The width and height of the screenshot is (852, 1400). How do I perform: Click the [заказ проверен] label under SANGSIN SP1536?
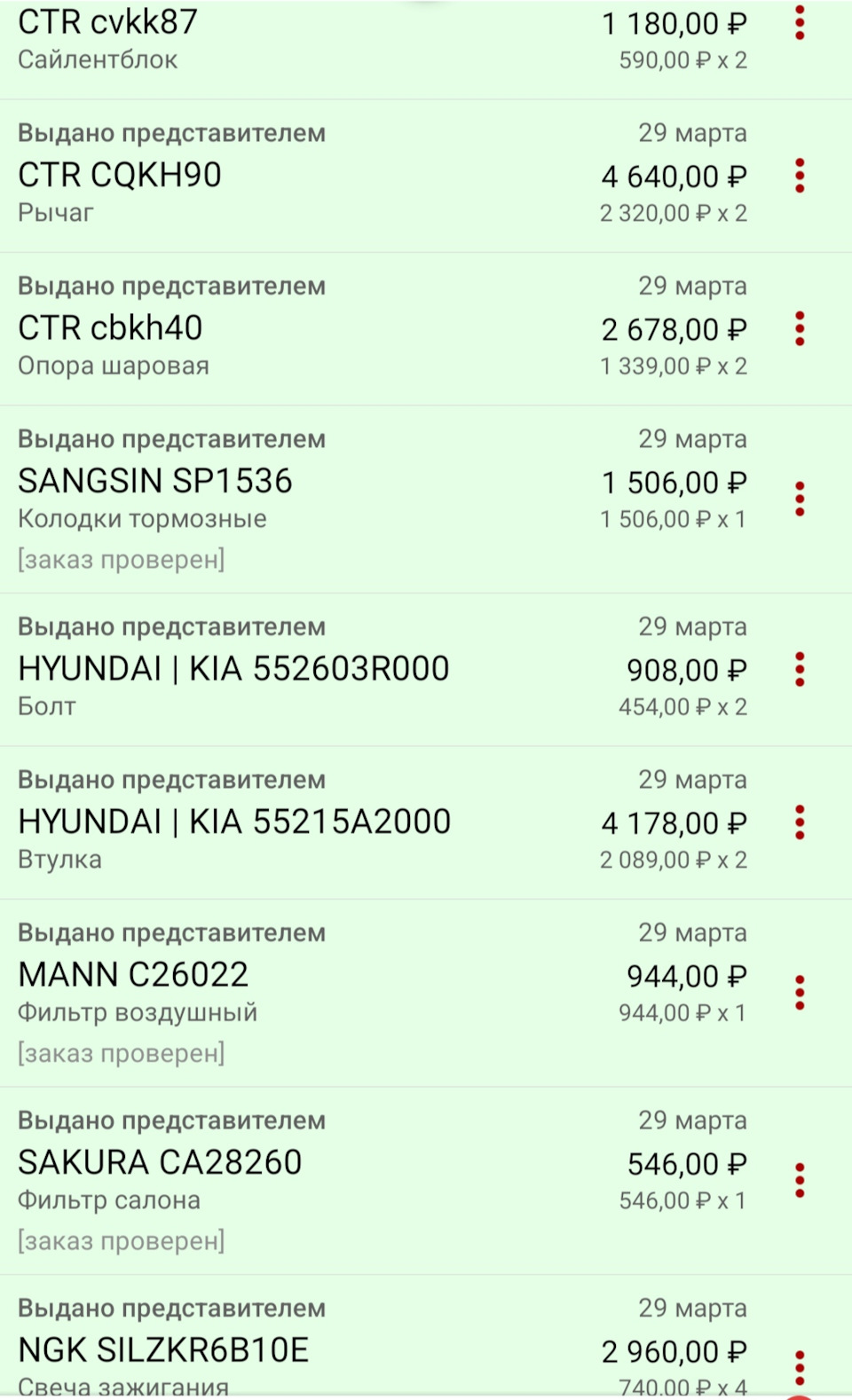pos(122,559)
